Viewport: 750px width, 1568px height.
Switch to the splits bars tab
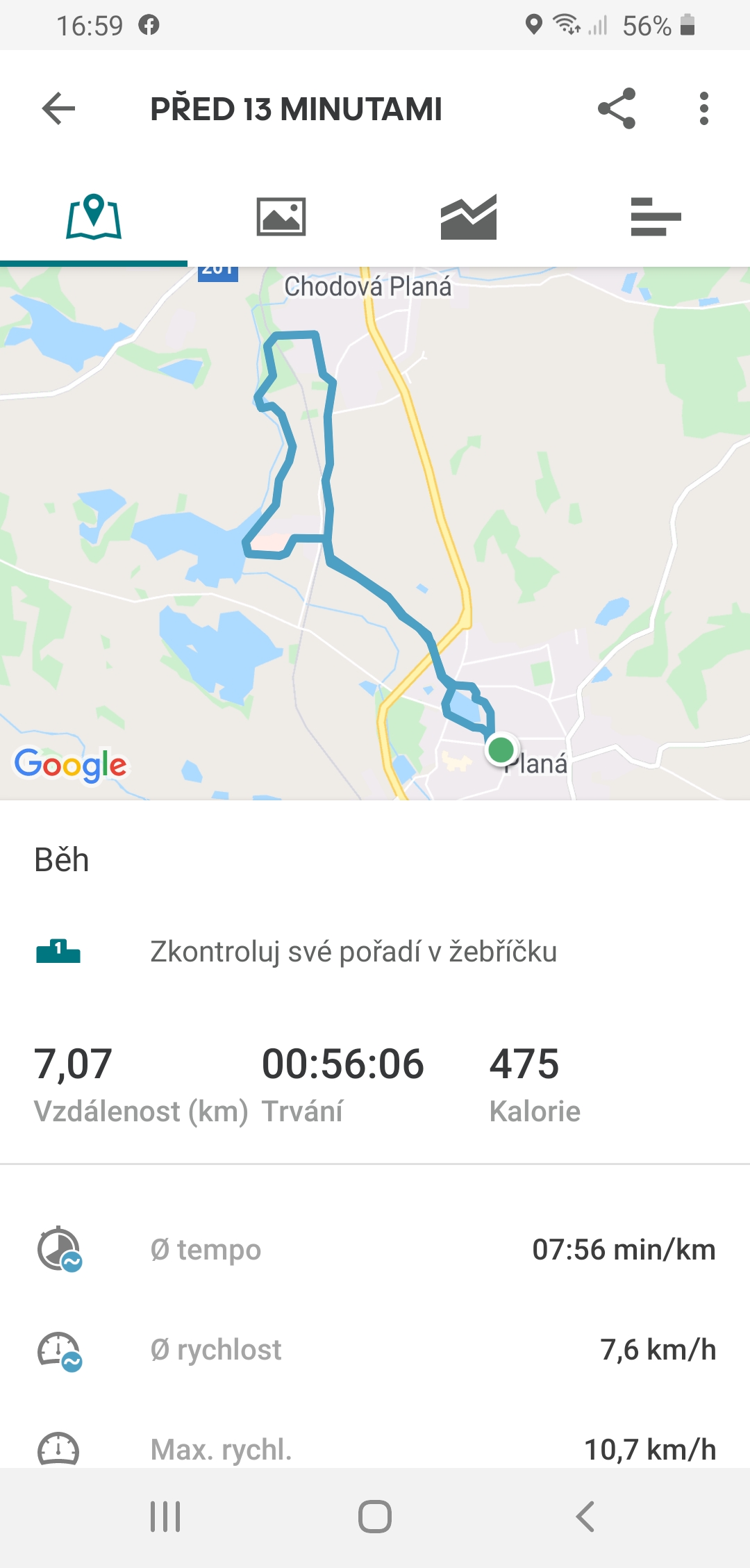656,217
